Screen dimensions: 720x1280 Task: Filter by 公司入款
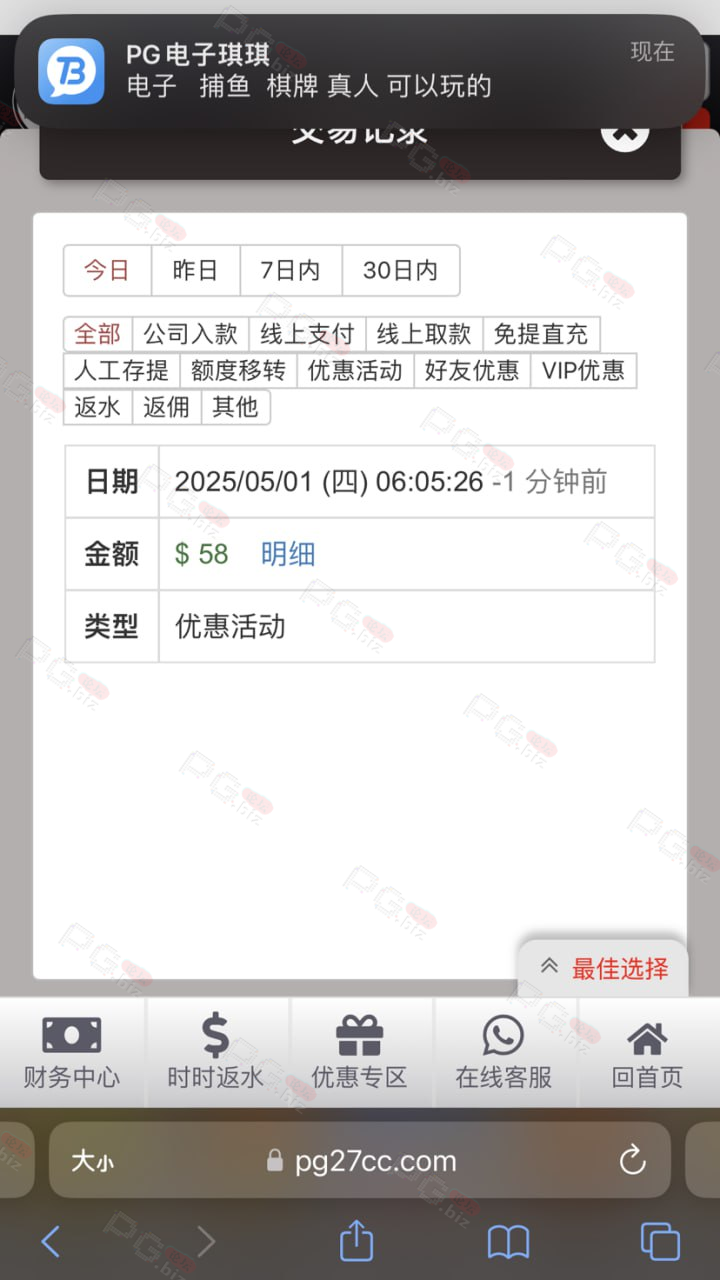pos(190,334)
